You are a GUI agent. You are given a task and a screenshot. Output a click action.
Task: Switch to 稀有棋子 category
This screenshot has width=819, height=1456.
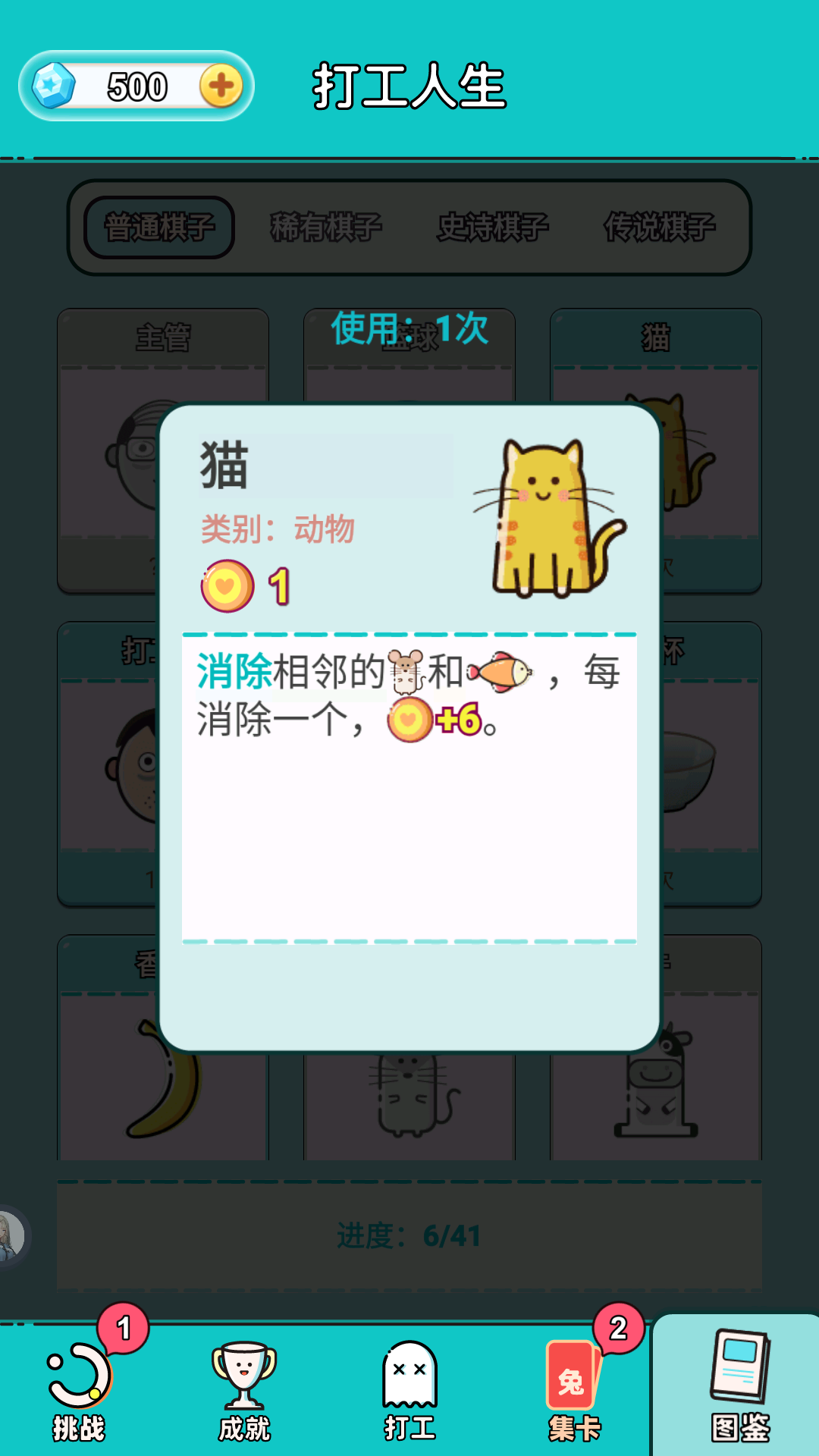coord(326,227)
